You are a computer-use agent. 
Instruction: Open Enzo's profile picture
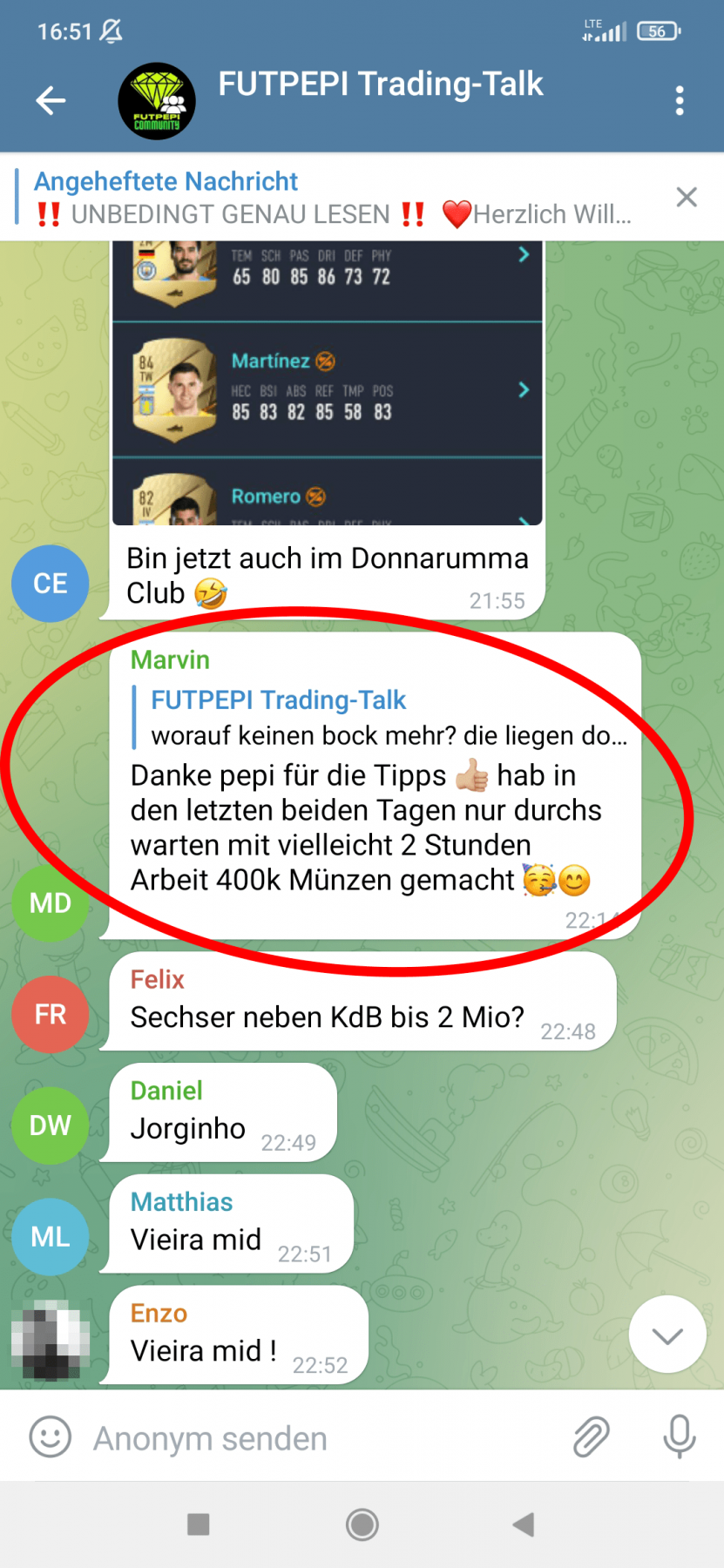coord(51,1342)
